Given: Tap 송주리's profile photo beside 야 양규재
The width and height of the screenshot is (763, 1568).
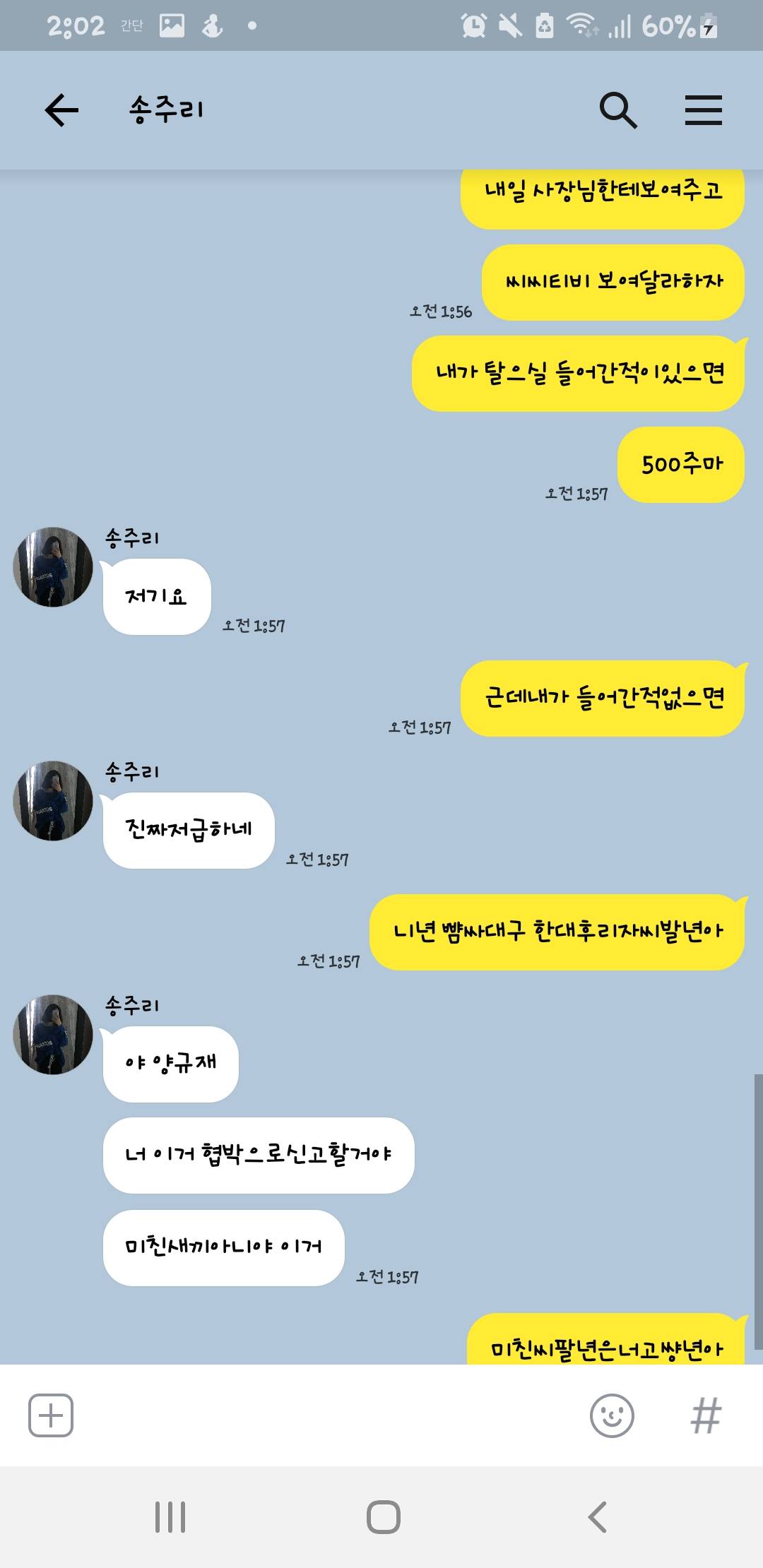Looking at the screenshot, I should point(53,1035).
